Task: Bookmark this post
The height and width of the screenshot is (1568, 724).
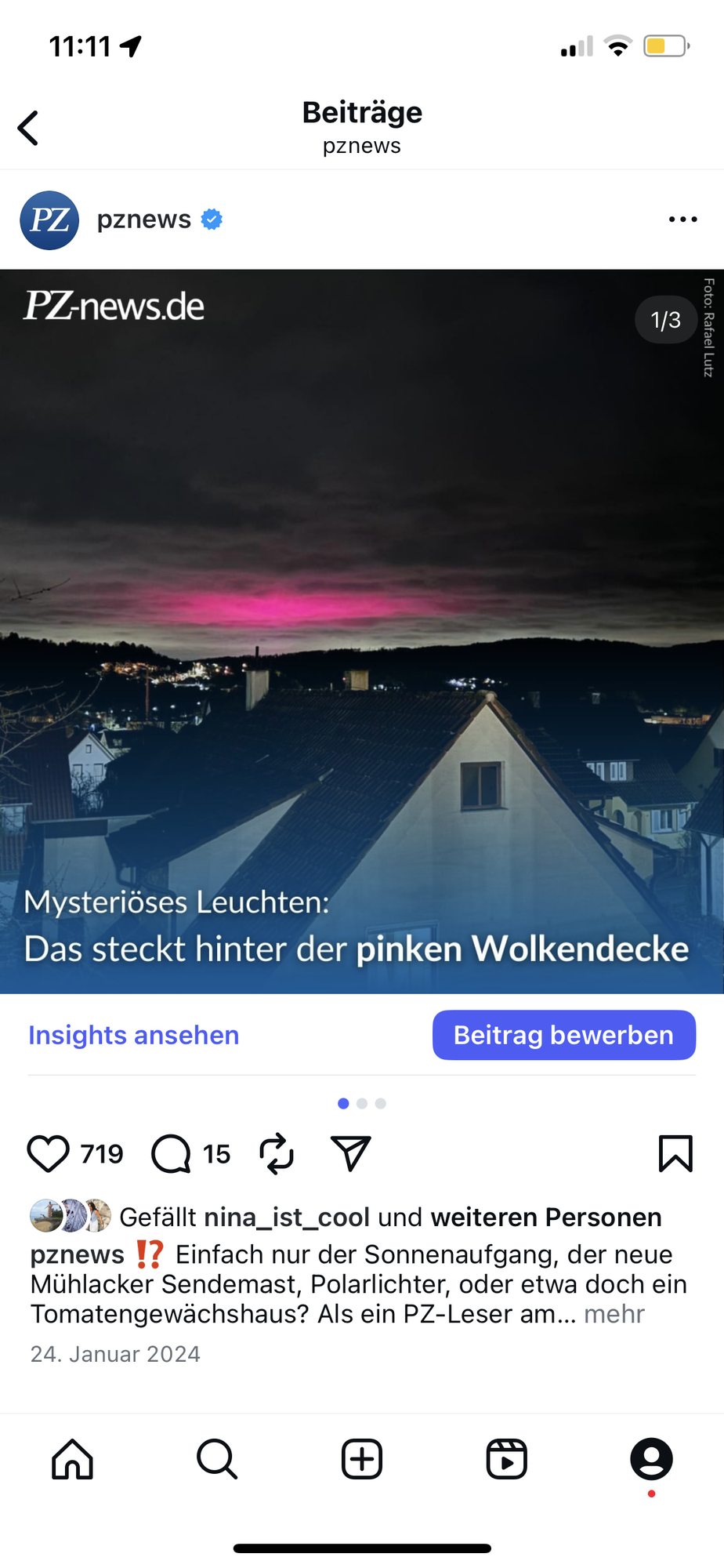Action: (x=675, y=1153)
